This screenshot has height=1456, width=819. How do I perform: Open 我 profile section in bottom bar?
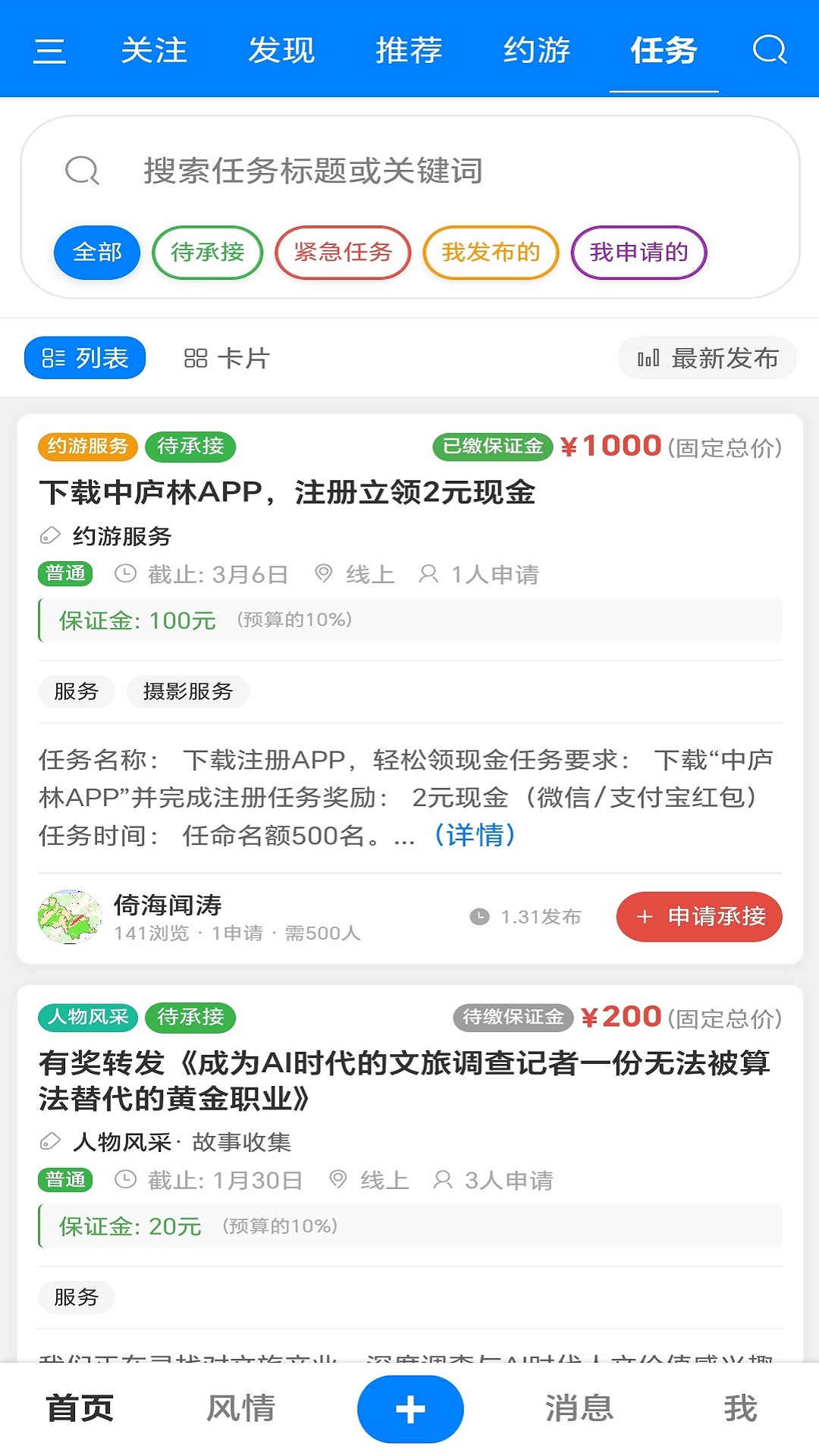click(739, 1408)
